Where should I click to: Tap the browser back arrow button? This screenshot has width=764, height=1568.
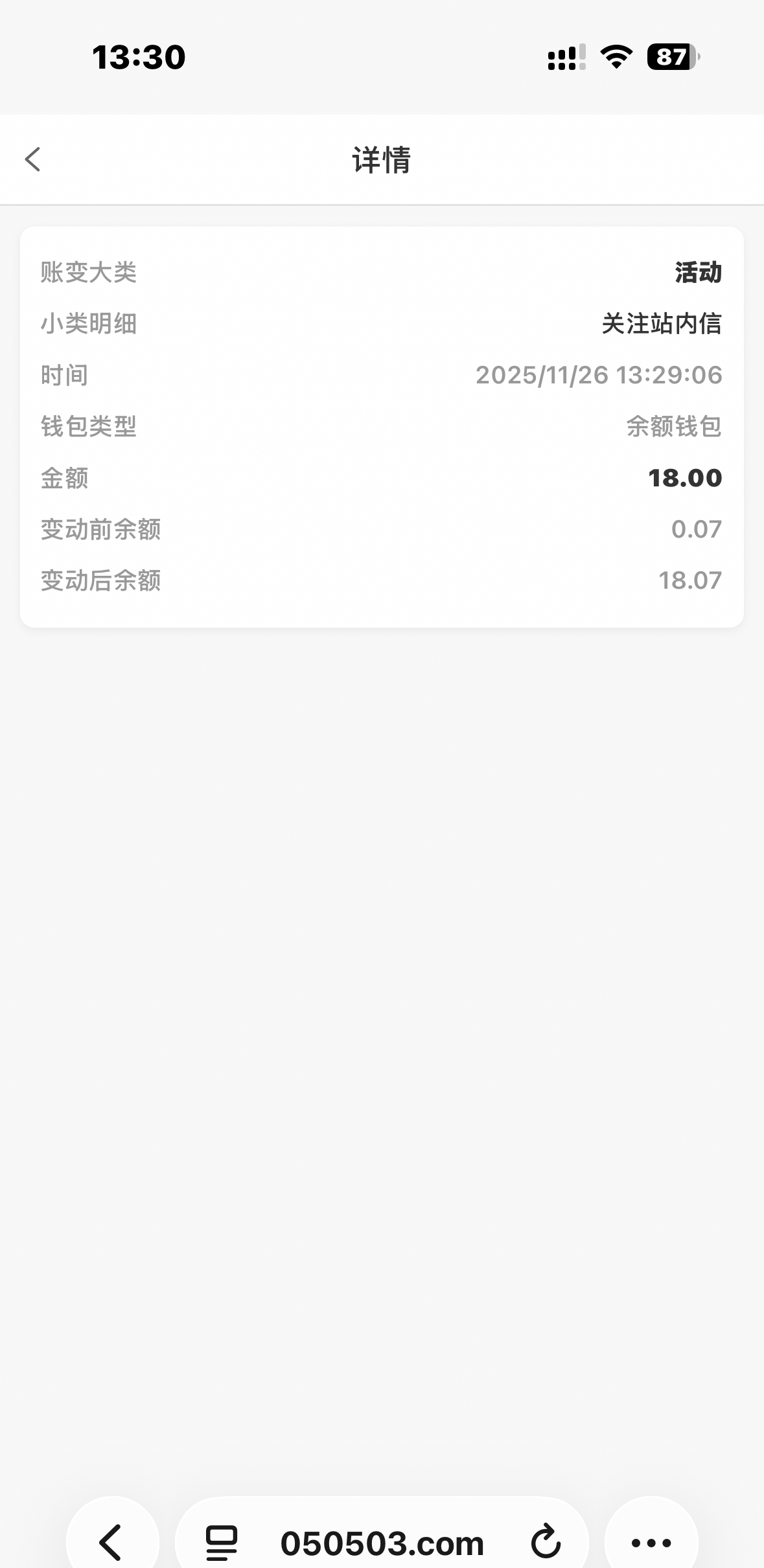[x=111, y=1541]
